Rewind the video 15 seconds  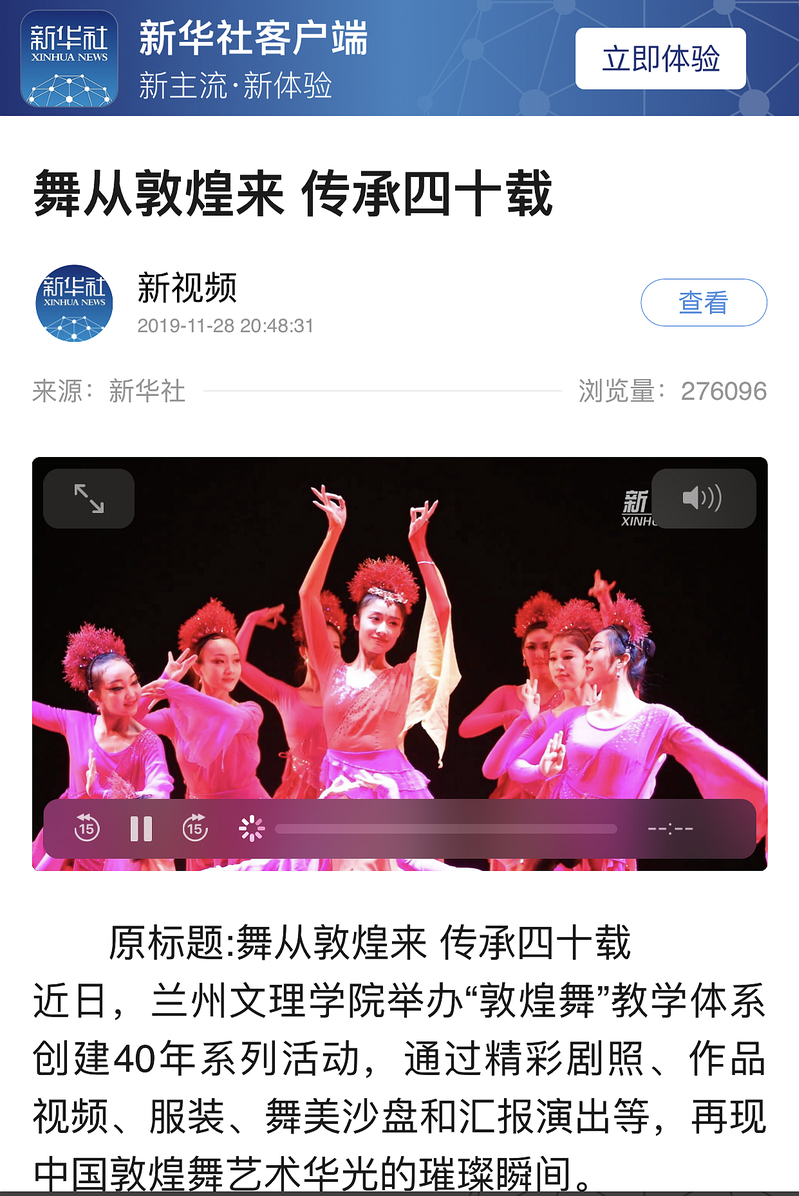pos(87,828)
